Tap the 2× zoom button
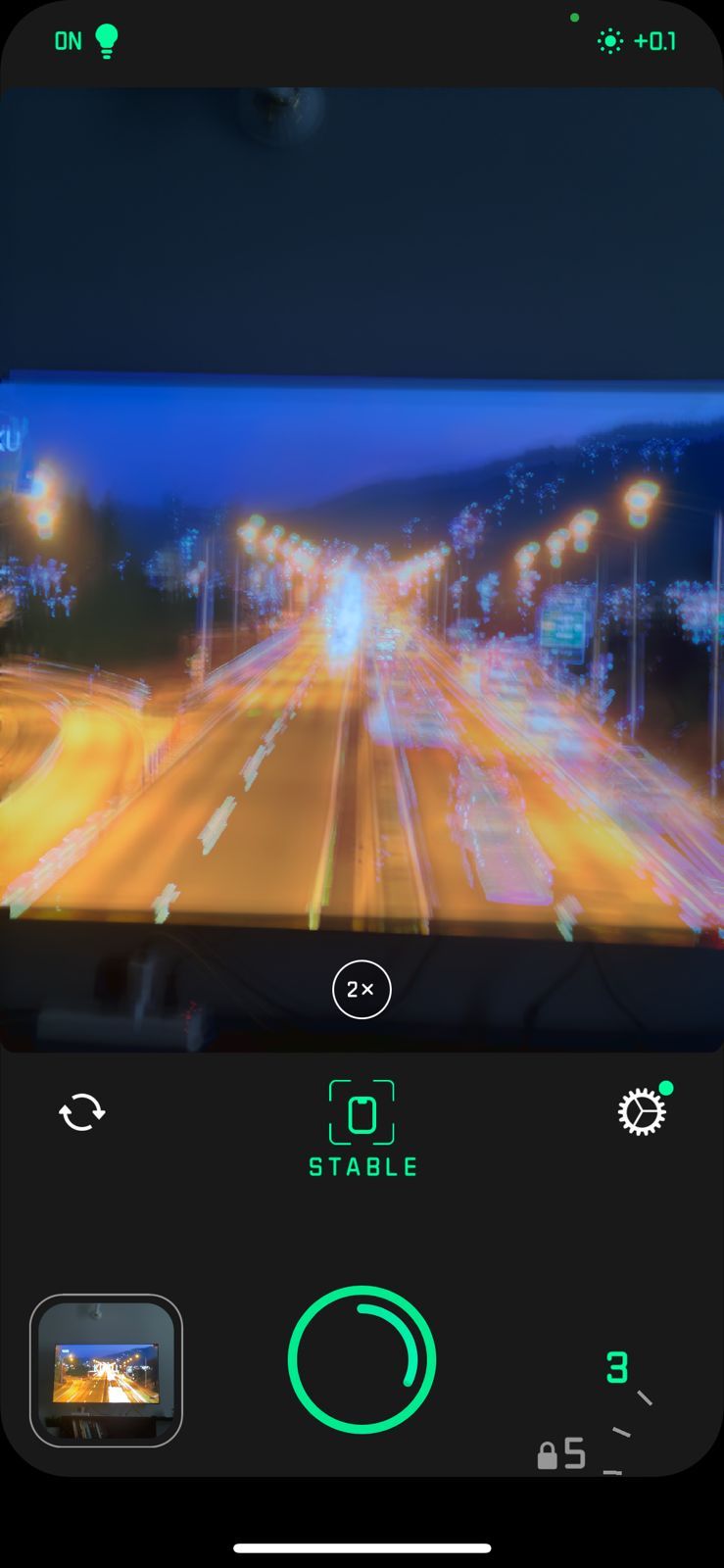Viewport: 724px width, 1568px height. [362, 990]
